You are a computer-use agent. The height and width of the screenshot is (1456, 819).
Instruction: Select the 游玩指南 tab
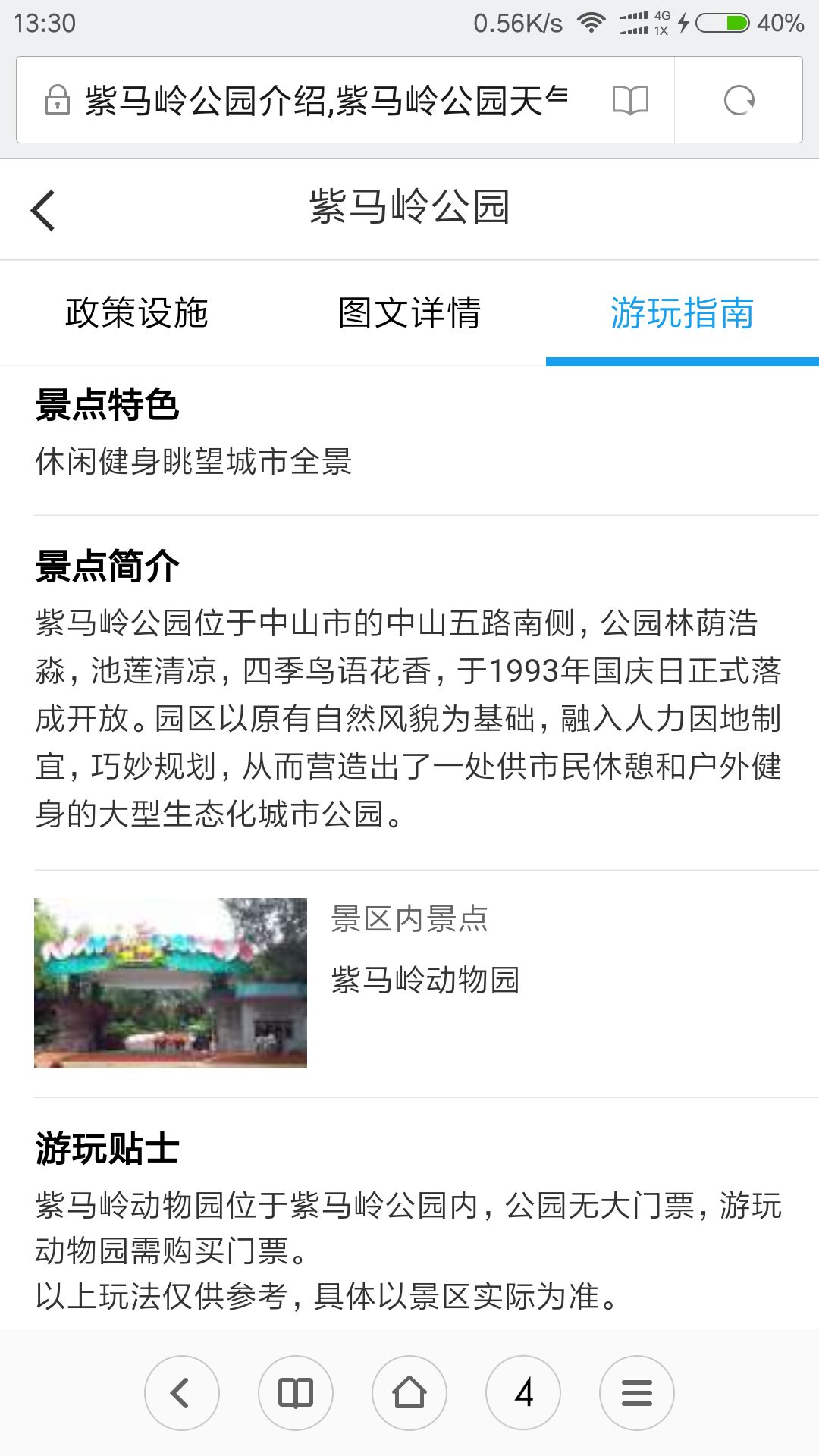[x=682, y=313]
